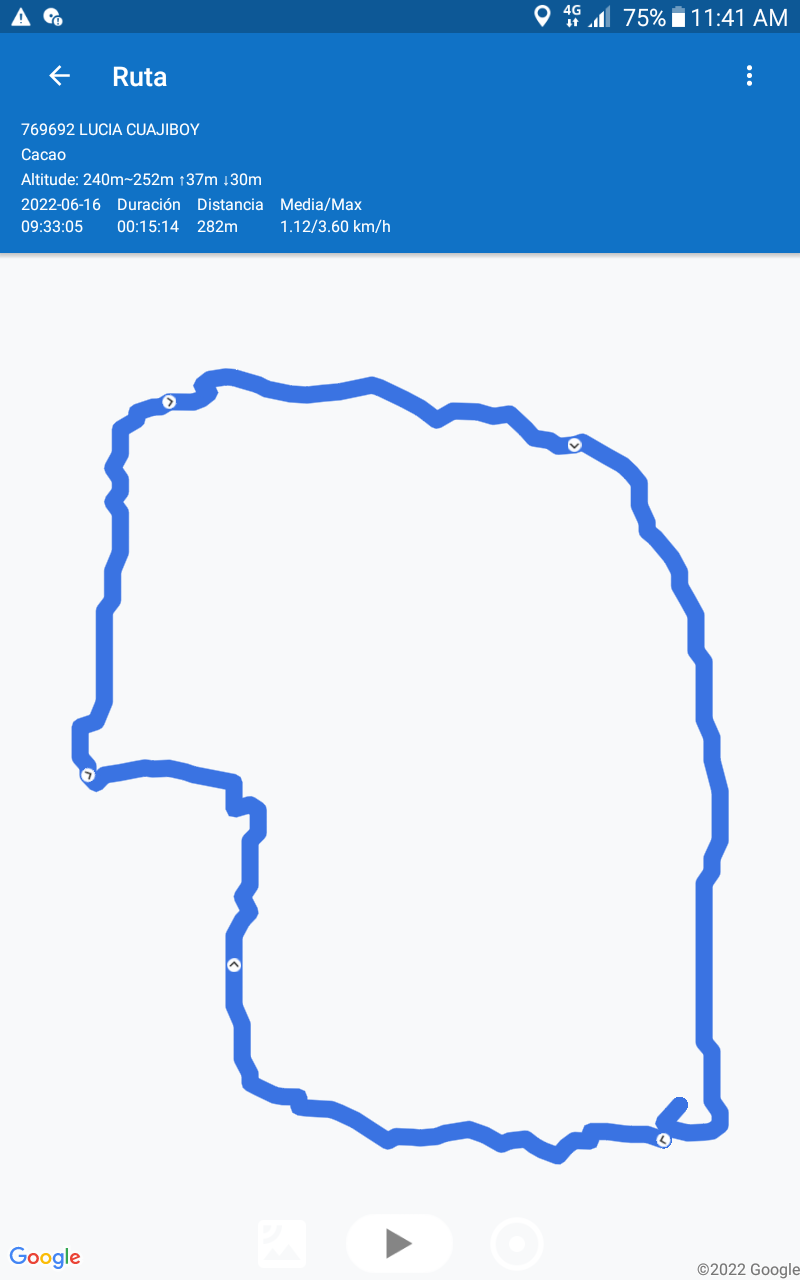Screen dimensions: 800x1280
Task: Open the three-dot overflow menu
Action: 749,76
